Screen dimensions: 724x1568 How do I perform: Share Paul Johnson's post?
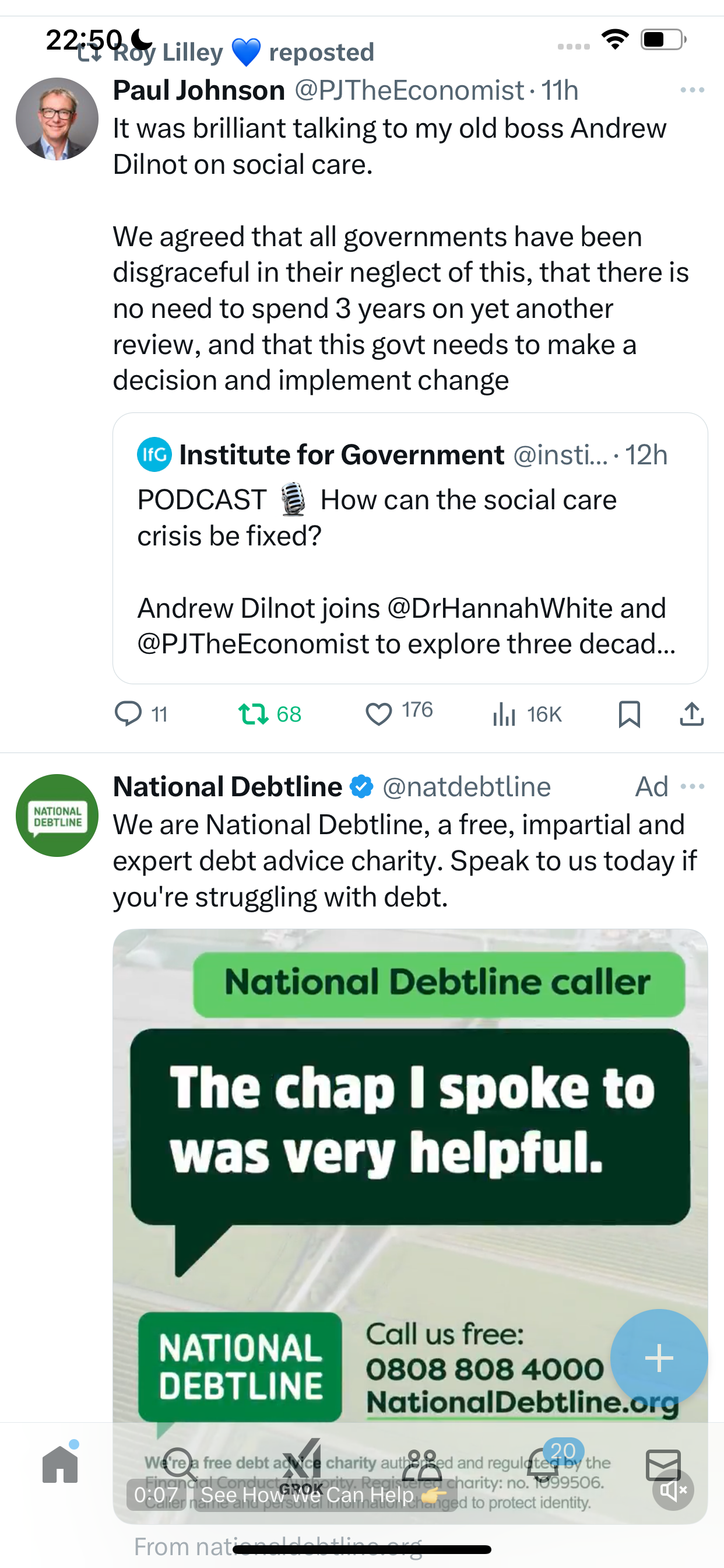[692, 713]
